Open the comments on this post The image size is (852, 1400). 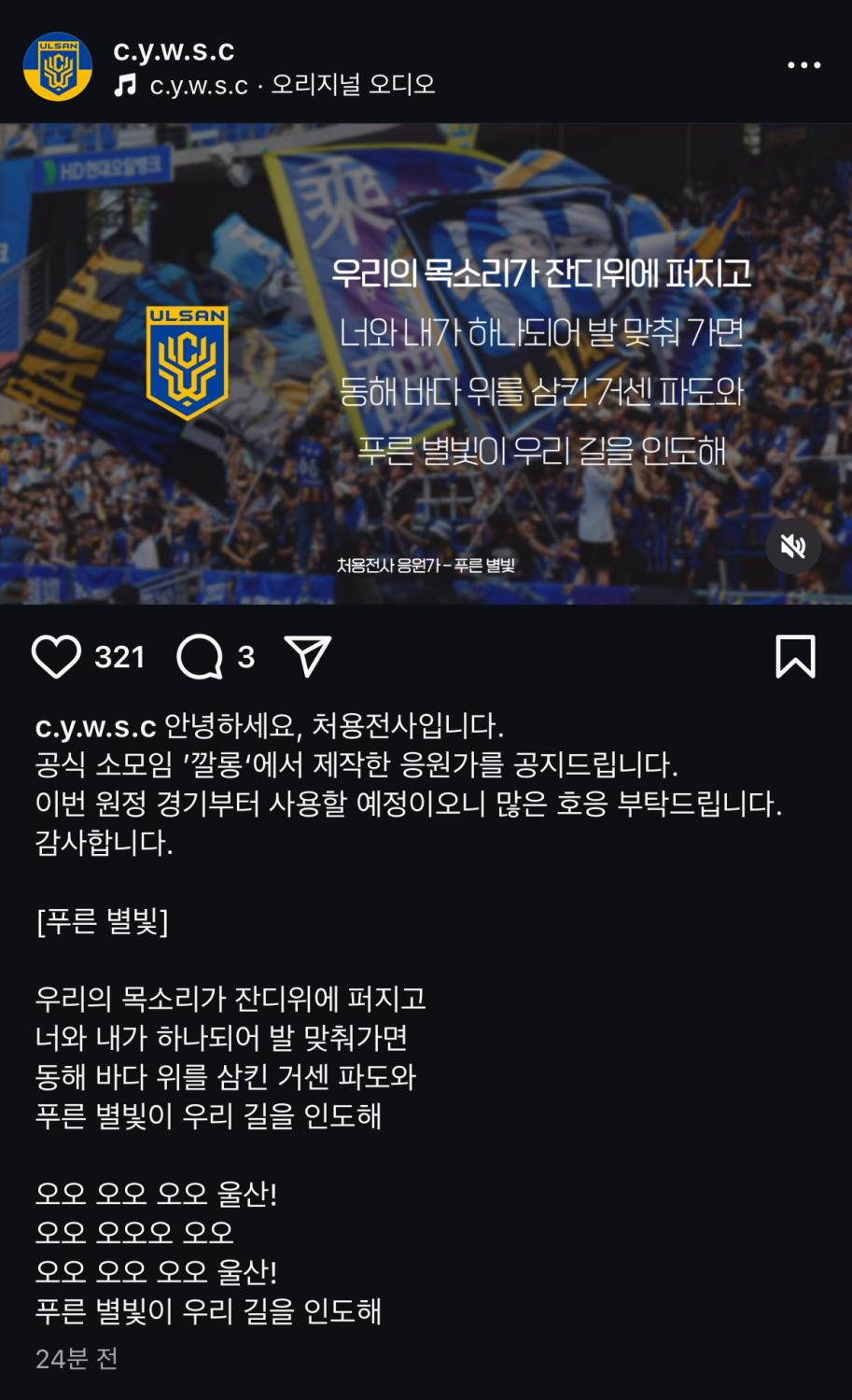(x=200, y=657)
